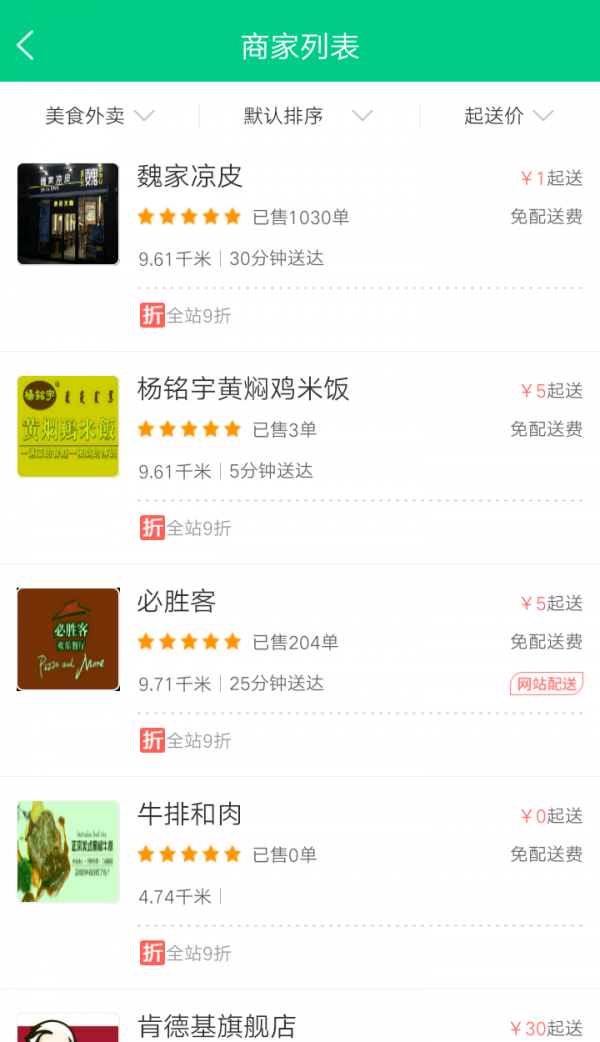Screen dimensions: 600x1042
Task: Go back from the 商家列表 page
Action: [x=26, y=45]
